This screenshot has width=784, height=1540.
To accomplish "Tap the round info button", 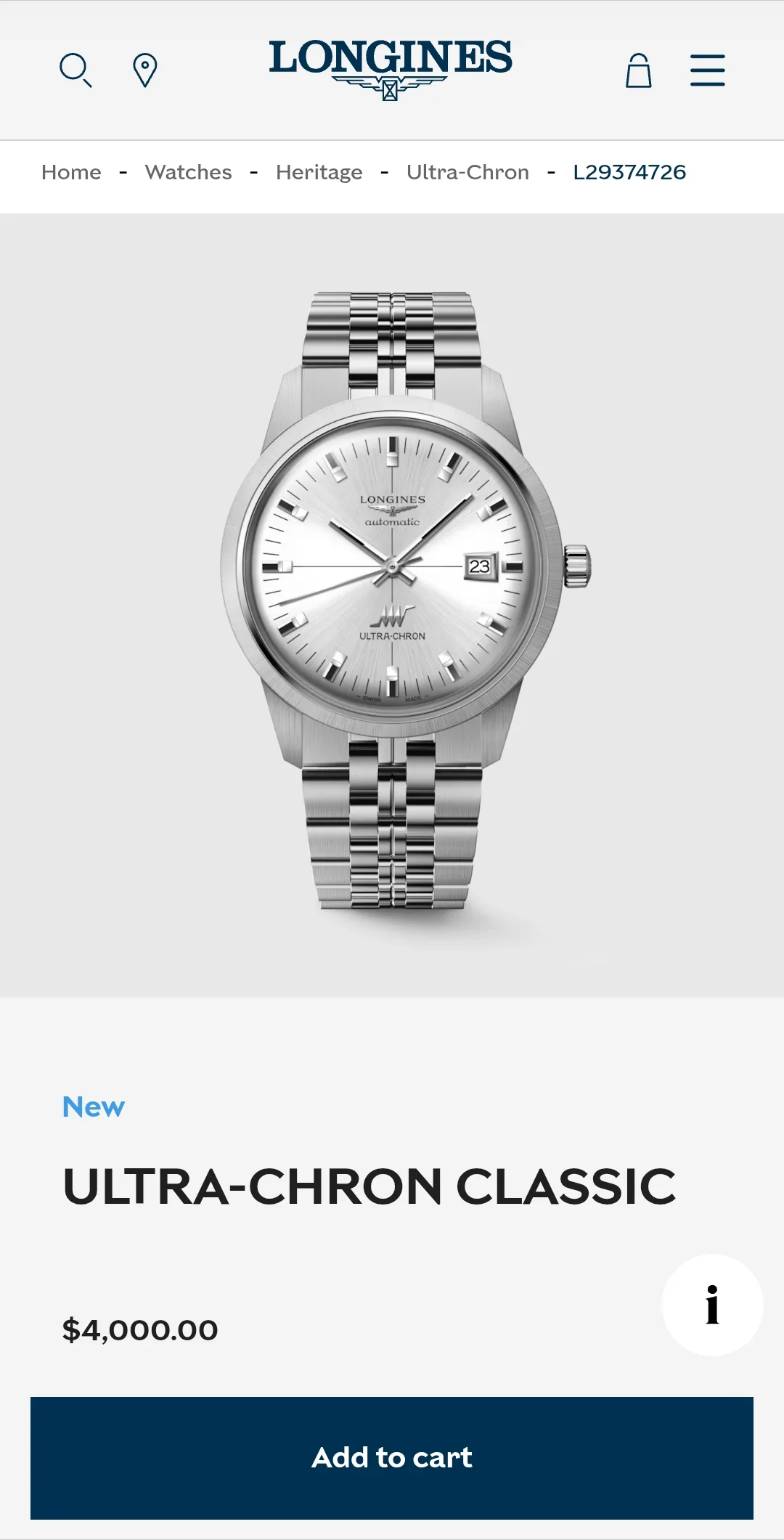I will [x=712, y=1305].
